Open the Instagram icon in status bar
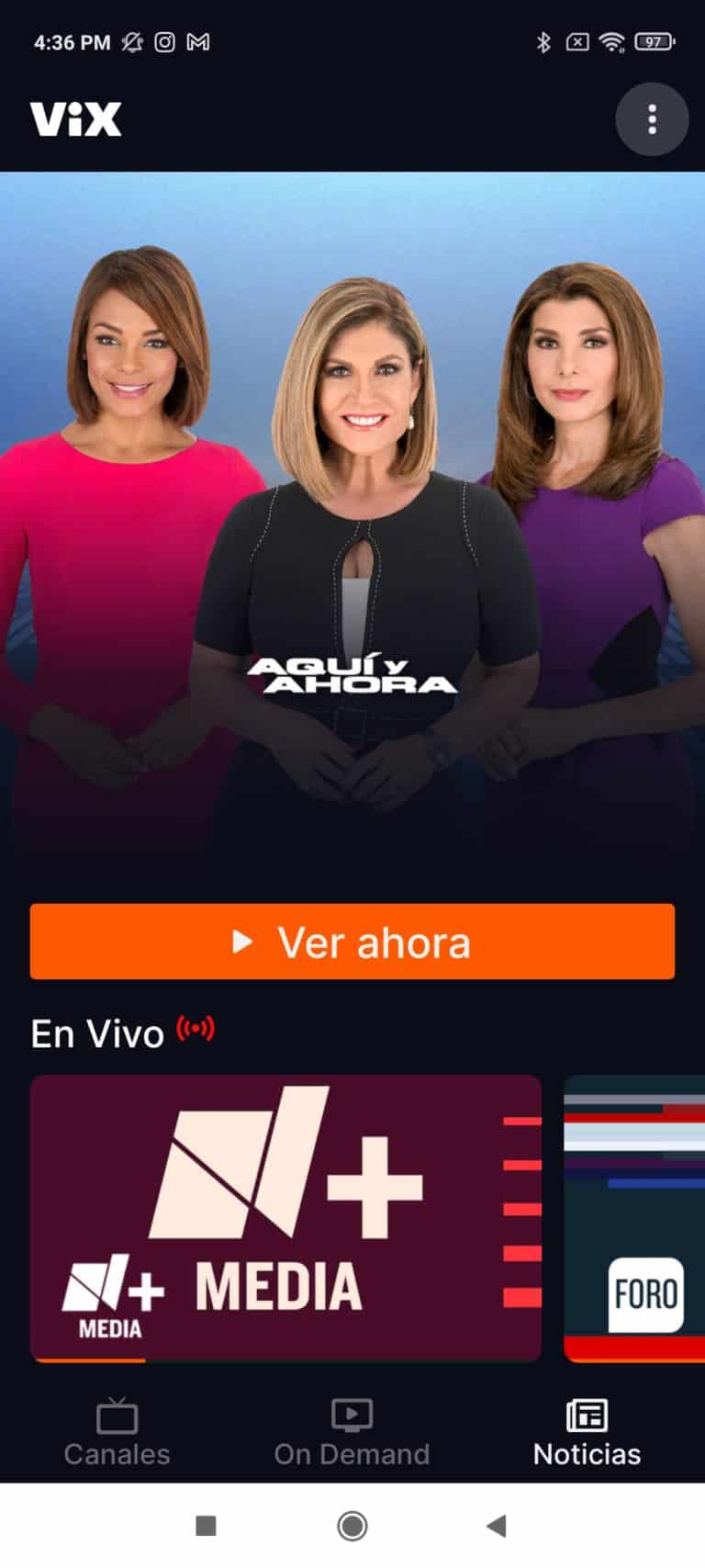705x1568 pixels. (165, 41)
